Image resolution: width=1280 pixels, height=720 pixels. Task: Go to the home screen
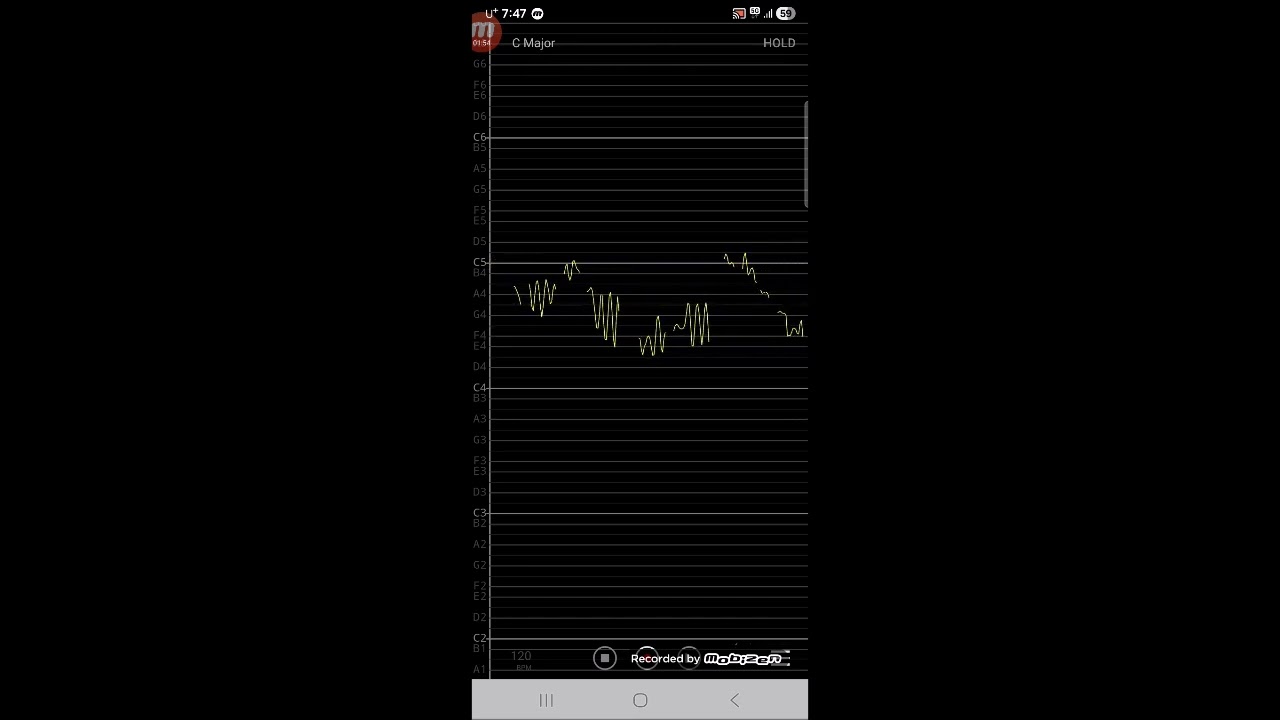coord(640,700)
